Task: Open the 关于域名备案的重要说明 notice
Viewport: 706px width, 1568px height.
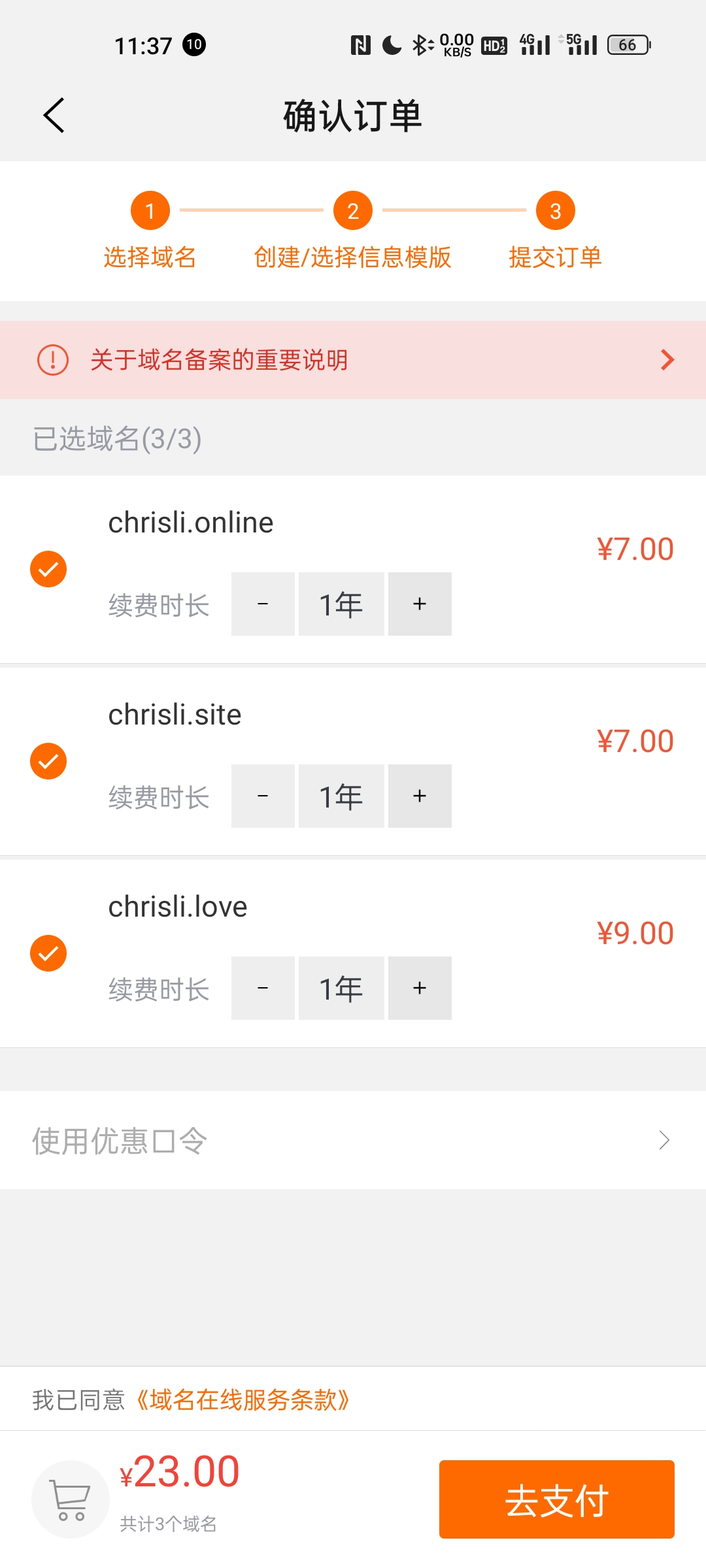Action: [353, 360]
